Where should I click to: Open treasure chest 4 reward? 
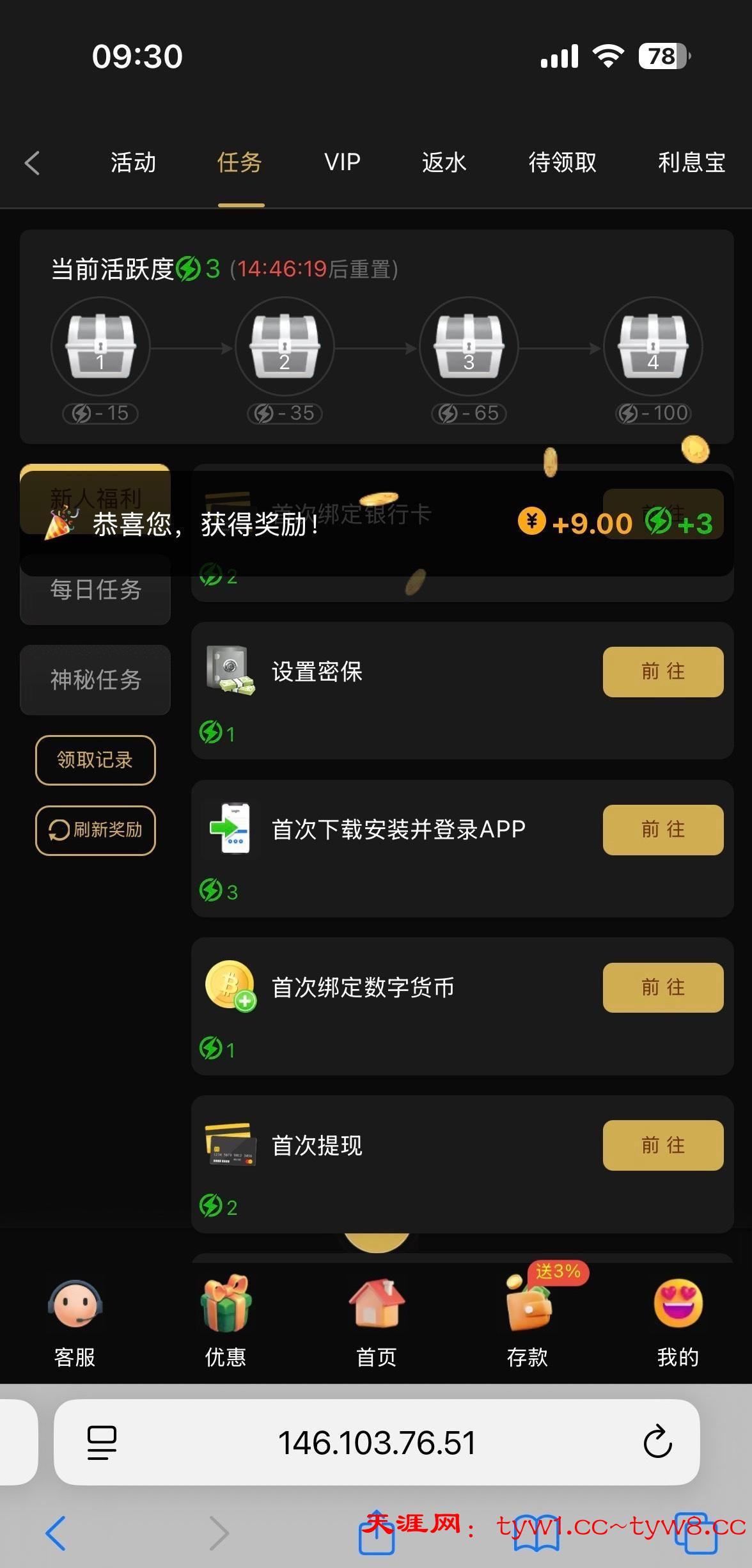click(653, 347)
